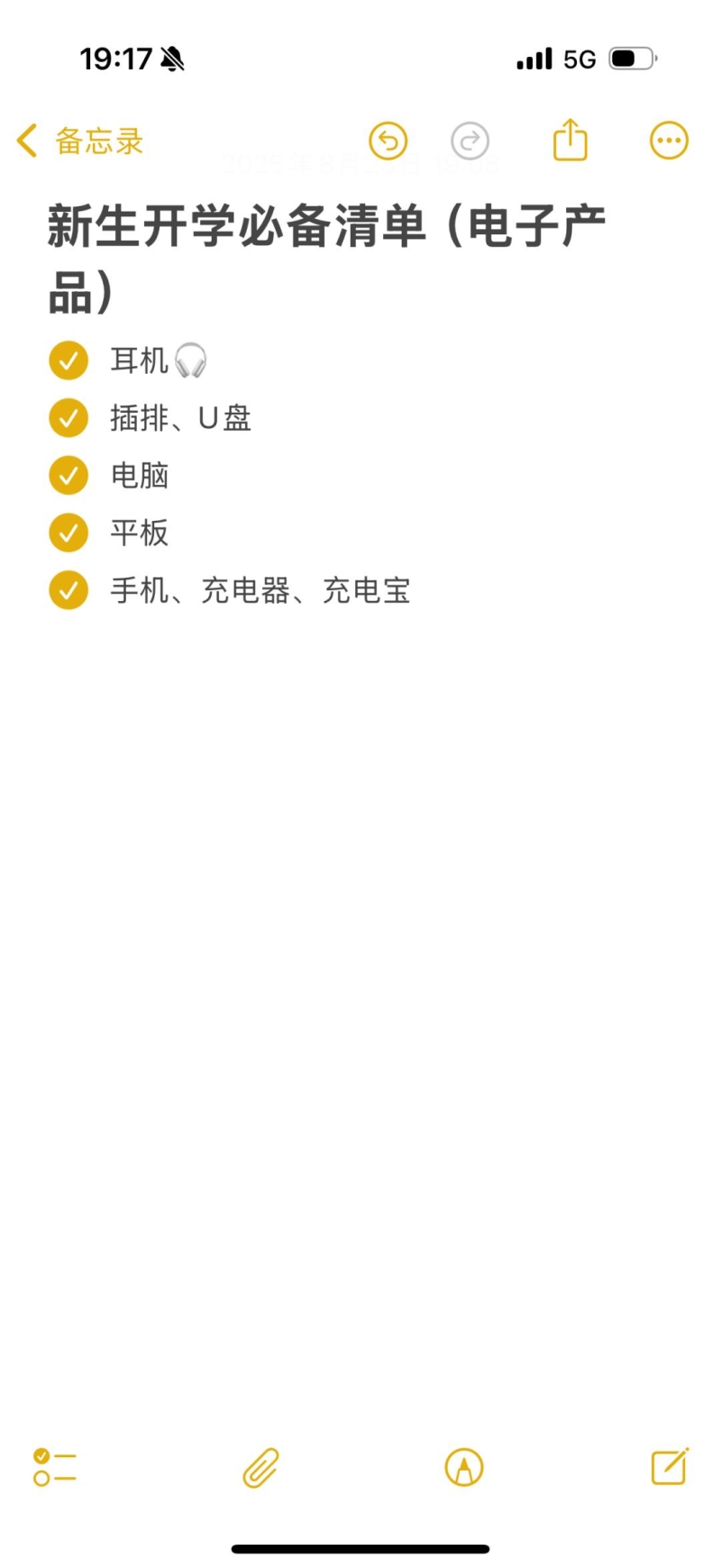Undo the last edit
This screenshot has height=1568, width=721.
[388, 141]
